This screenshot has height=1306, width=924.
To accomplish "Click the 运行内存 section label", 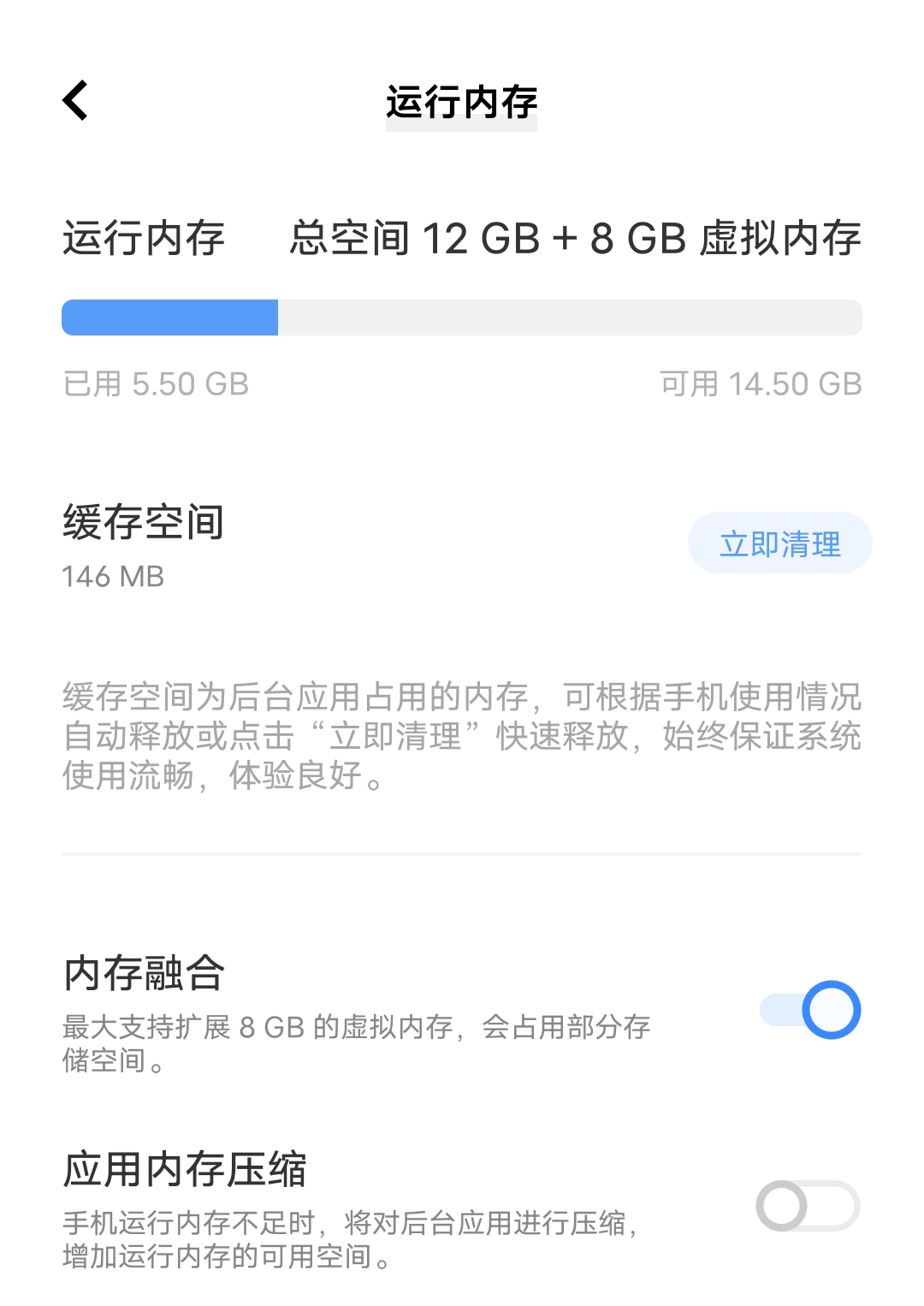I will click(x=143, y=240).
